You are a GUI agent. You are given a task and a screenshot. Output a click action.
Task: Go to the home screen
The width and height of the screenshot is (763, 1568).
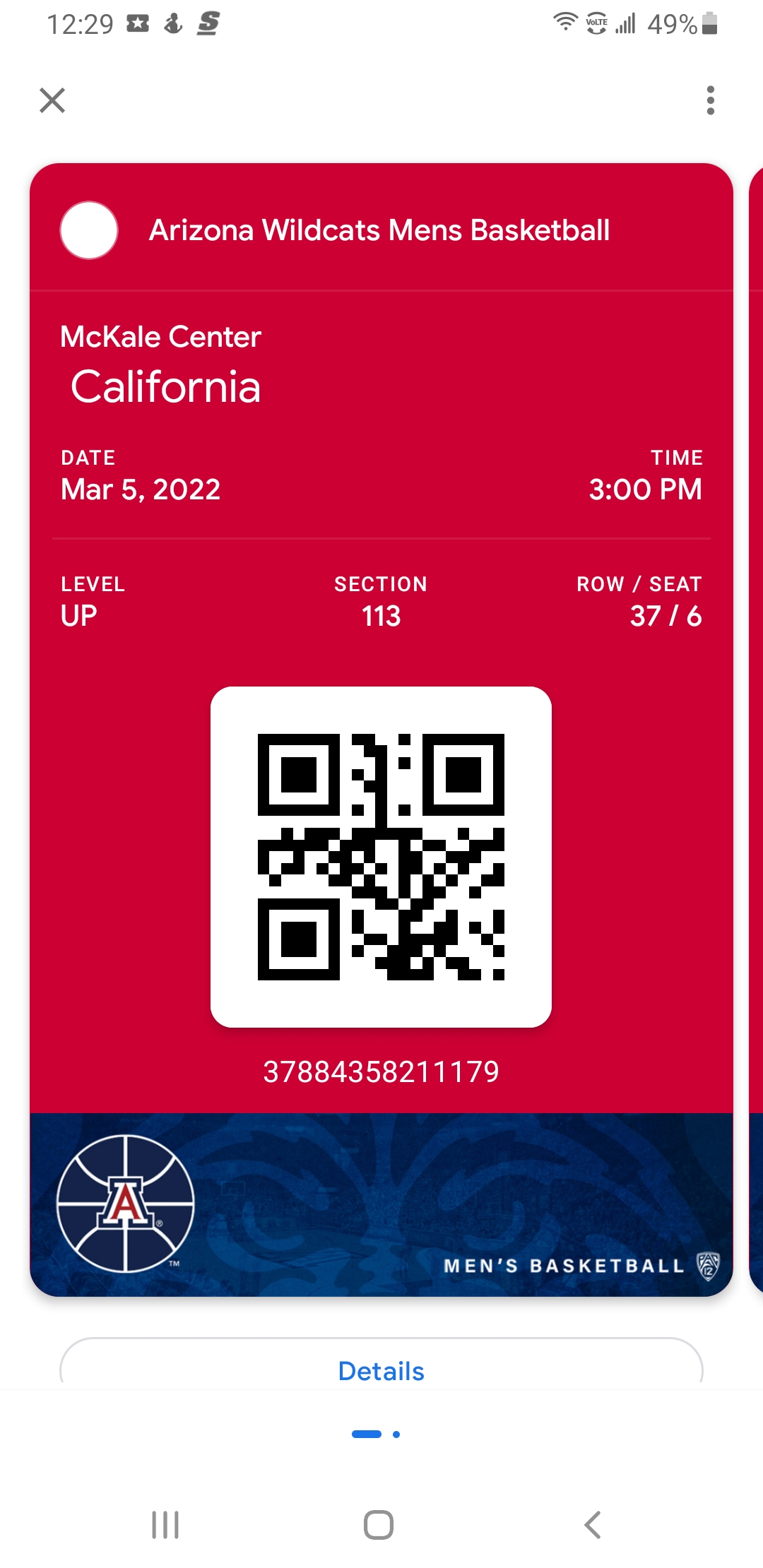pos(379,1524)
